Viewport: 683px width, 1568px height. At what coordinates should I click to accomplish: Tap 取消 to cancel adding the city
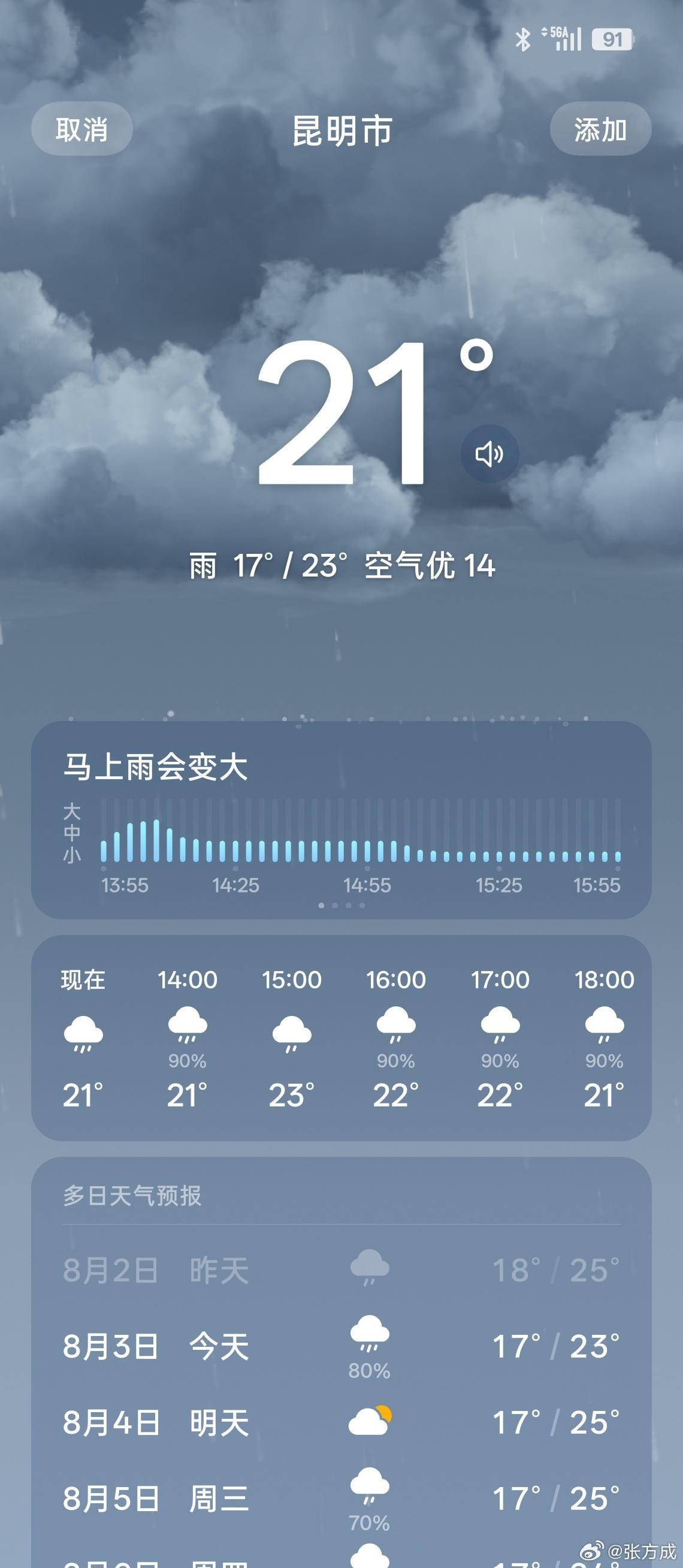pyautogui.click(x=82, y=129)
